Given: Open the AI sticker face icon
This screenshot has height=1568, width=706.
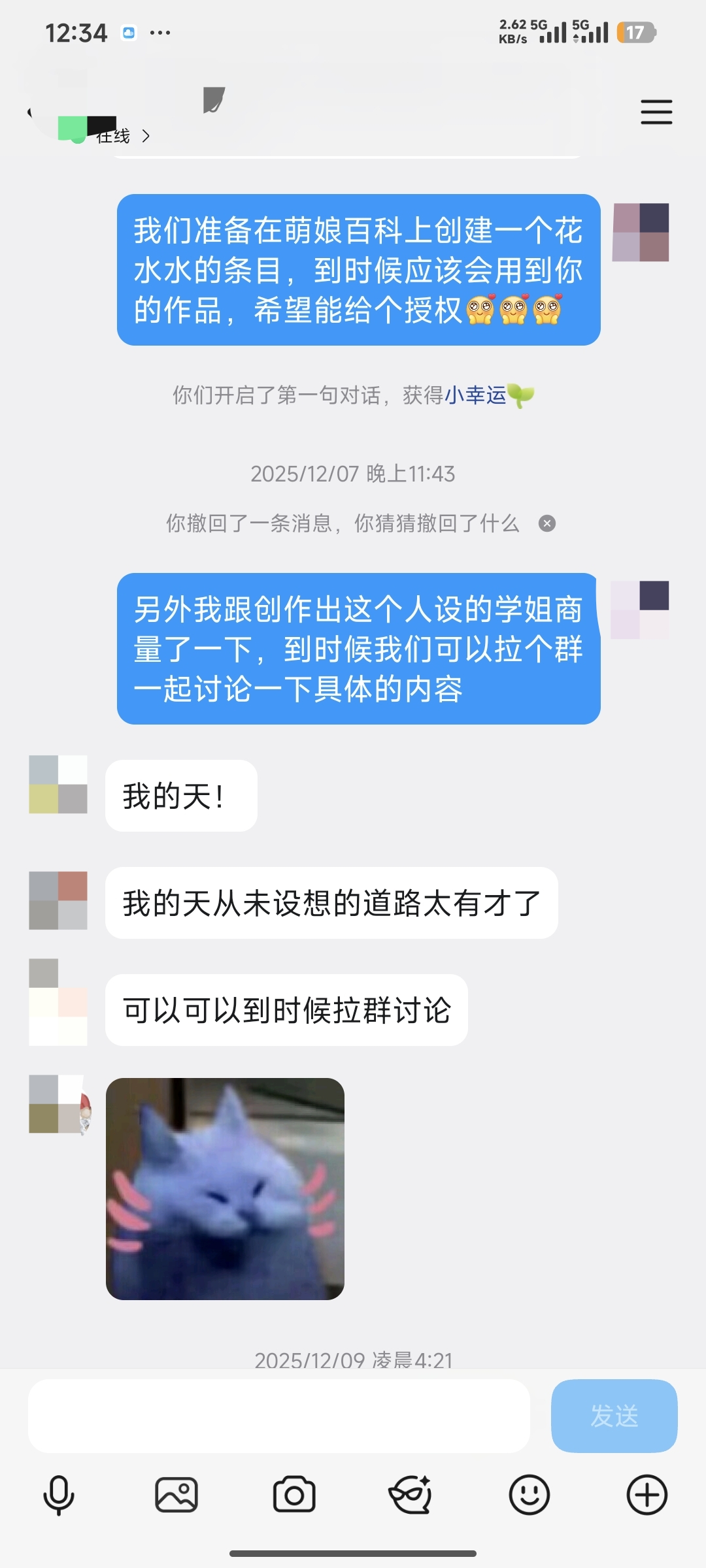Looking at the screenshot, I should [411, 1495].
